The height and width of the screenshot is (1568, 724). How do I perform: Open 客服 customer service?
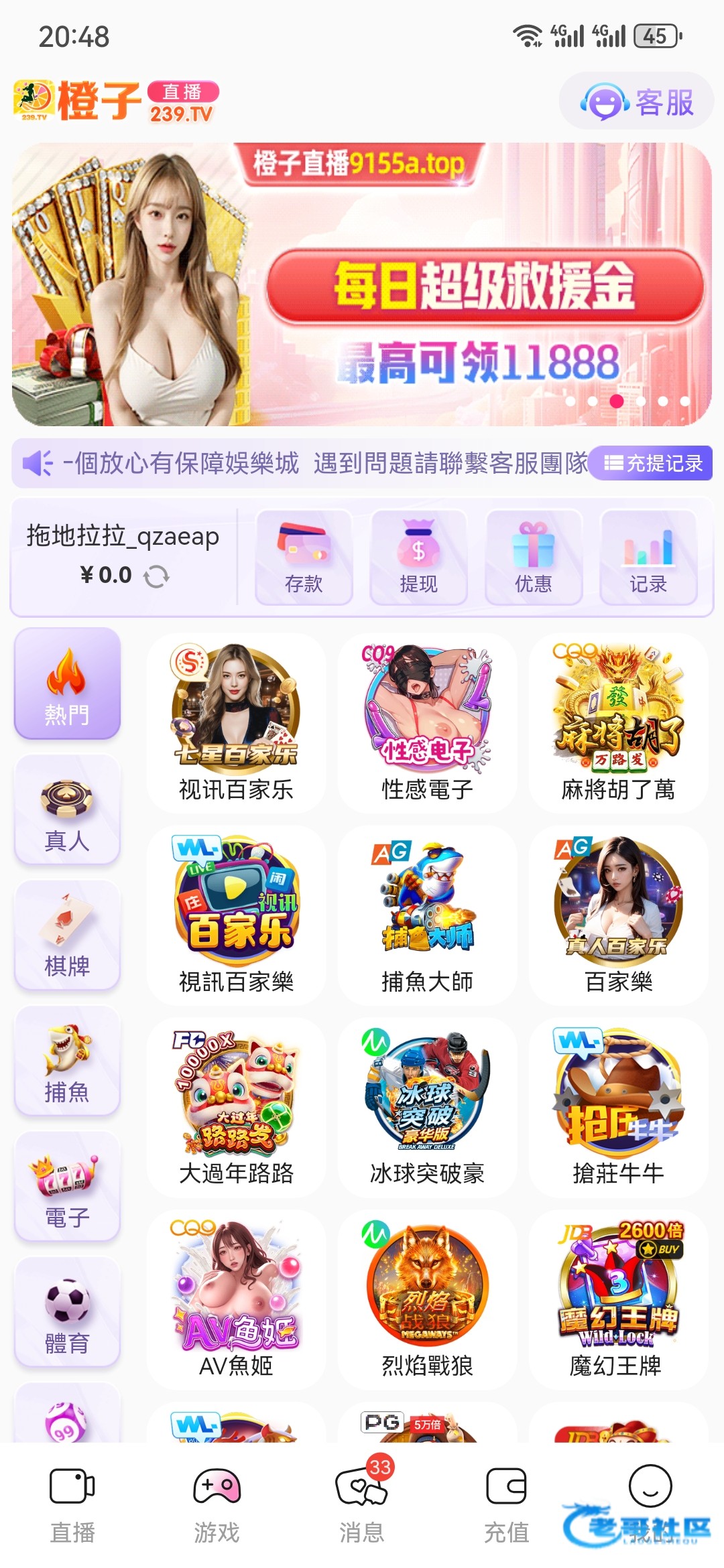coord(637,103)
